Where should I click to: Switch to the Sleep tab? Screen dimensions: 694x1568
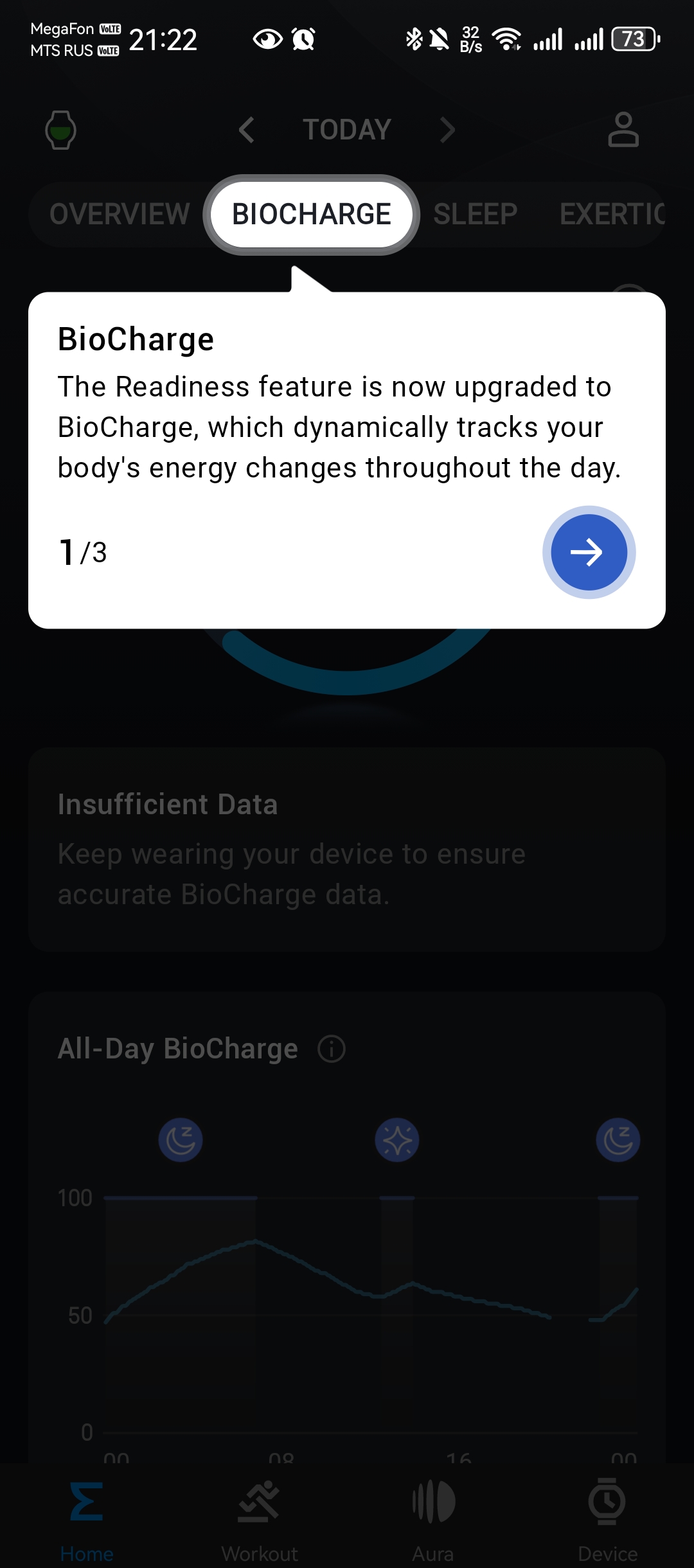pos(475,215)
